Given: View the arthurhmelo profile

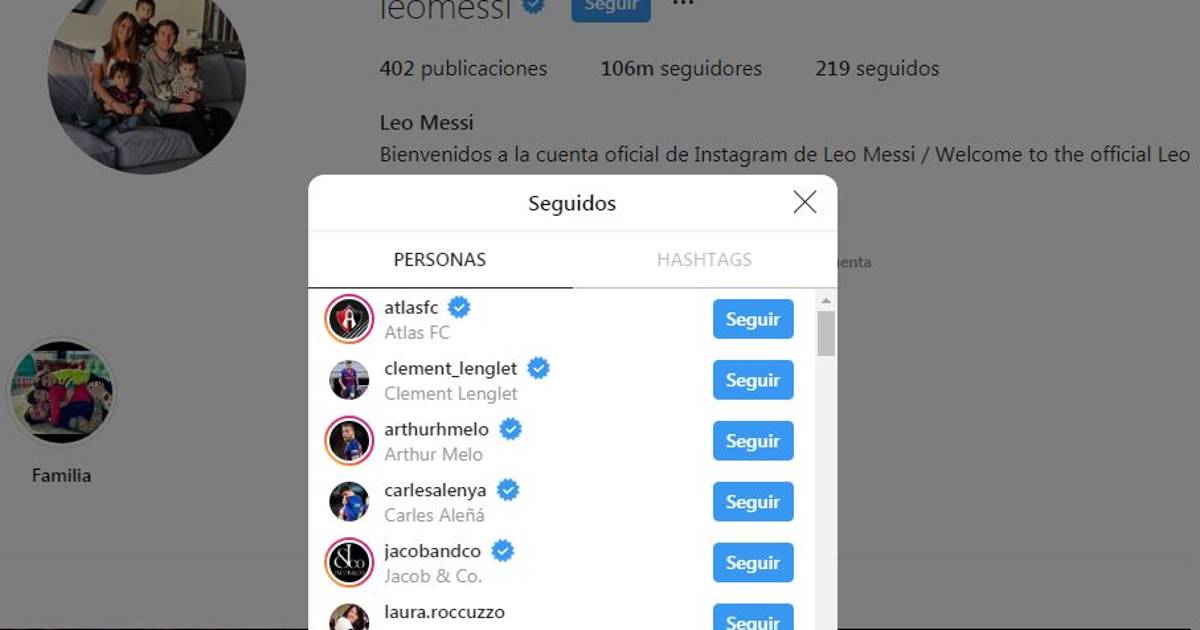Looking at the screenshot, I should coord(436,430).
